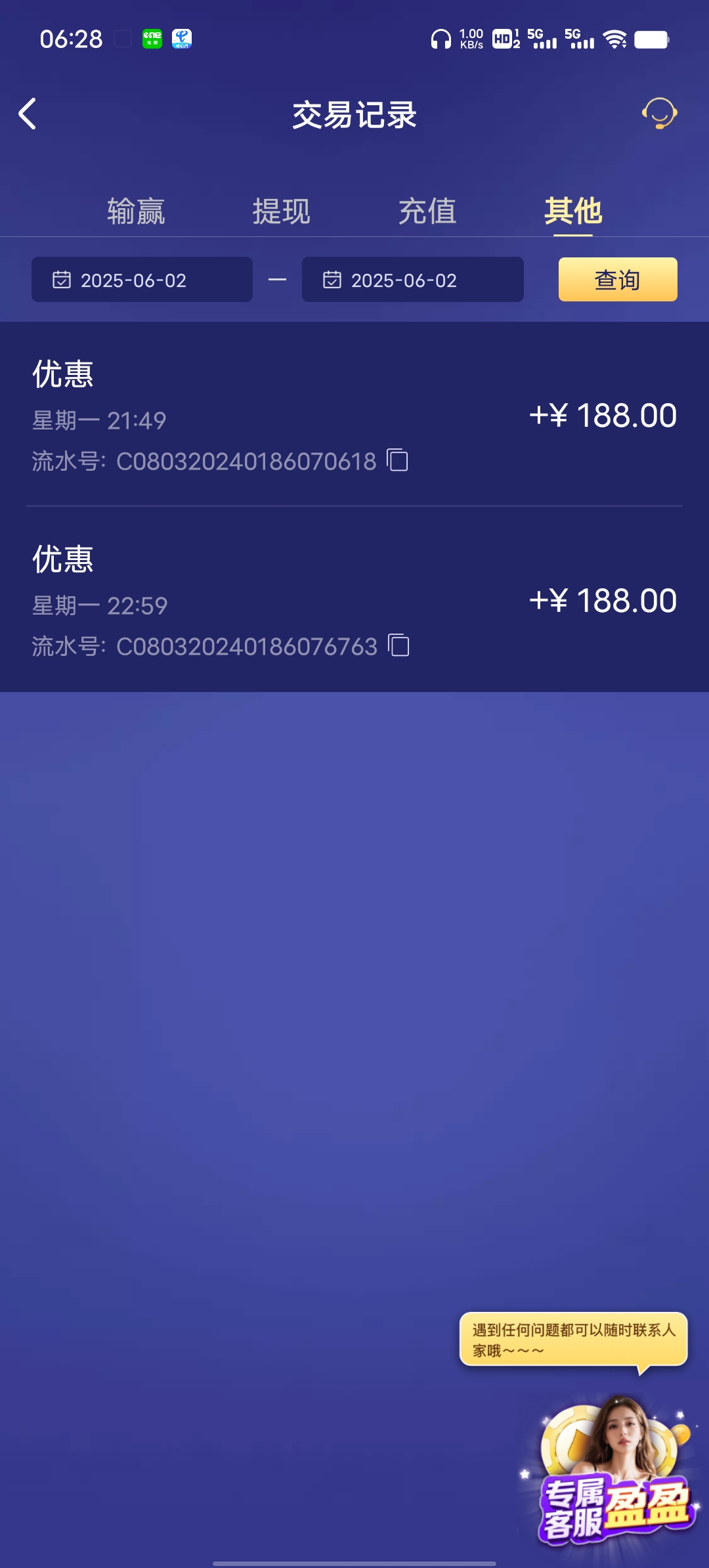Copy the transaction number C080320240186076763

point(397,646)
